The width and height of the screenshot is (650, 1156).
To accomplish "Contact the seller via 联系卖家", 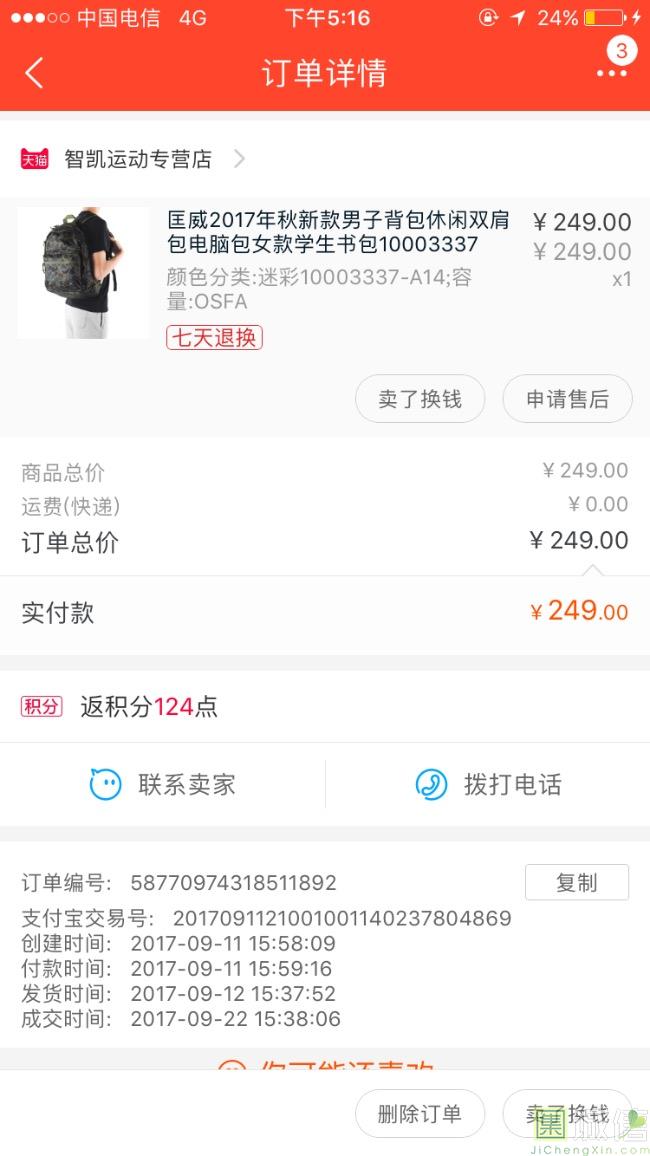I will [163, 785].
